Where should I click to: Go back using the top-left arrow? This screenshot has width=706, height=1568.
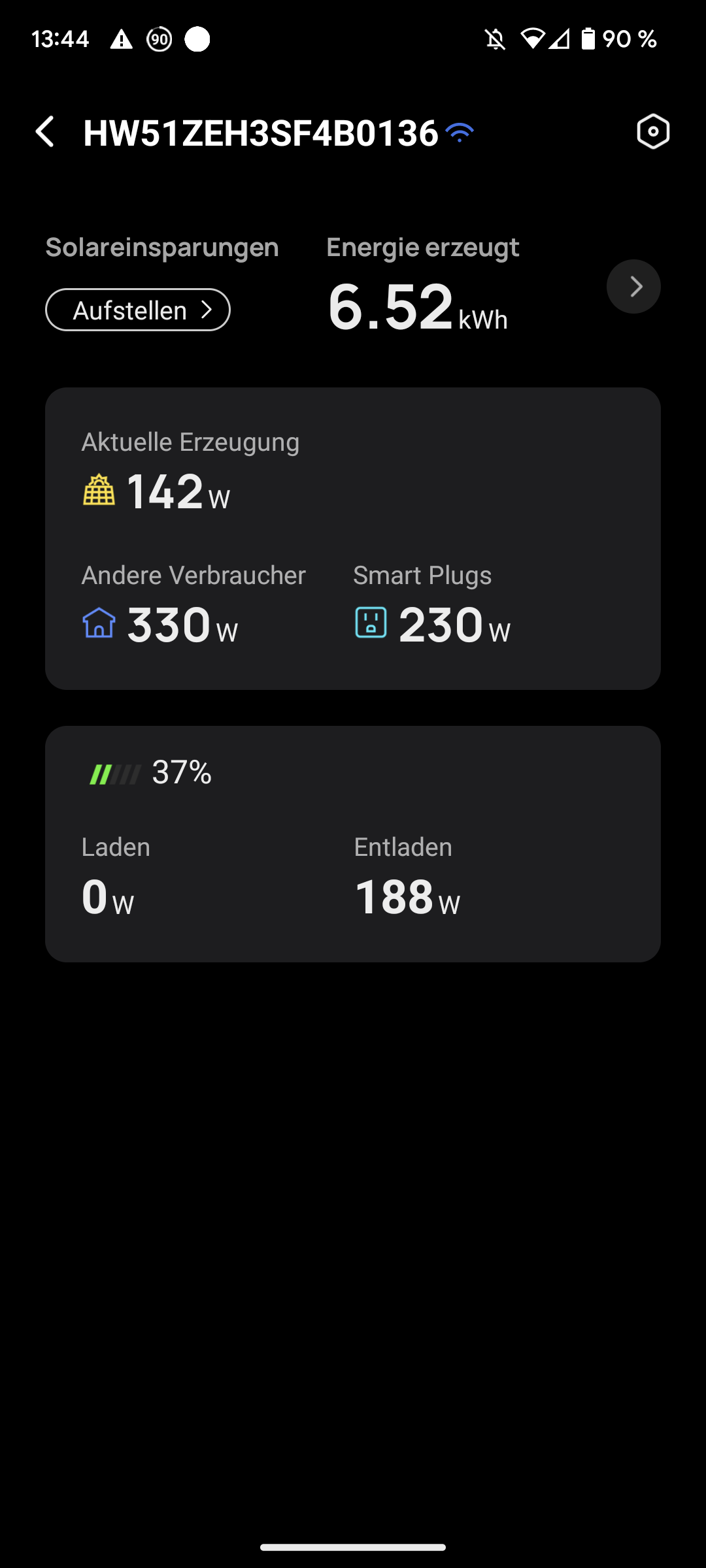tap(45, 132)
